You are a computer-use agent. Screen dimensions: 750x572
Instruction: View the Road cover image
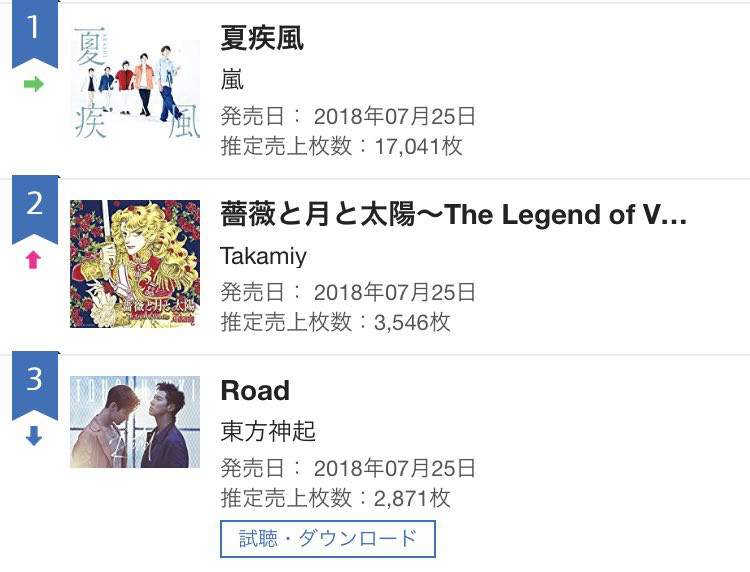[x=135, y=422]
